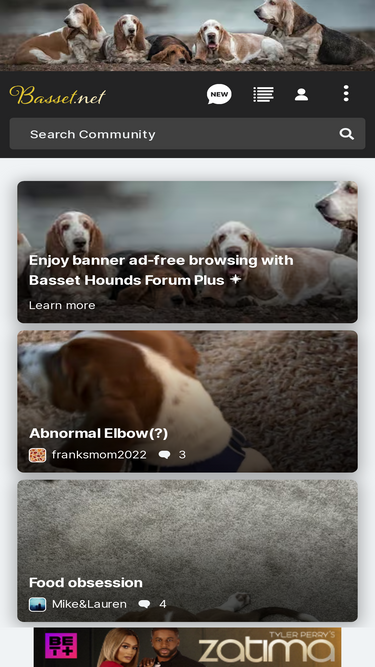Open the Basset Hounds Forum Plus card
Viewport: 375px width, 667px height.
click(188, 252)
